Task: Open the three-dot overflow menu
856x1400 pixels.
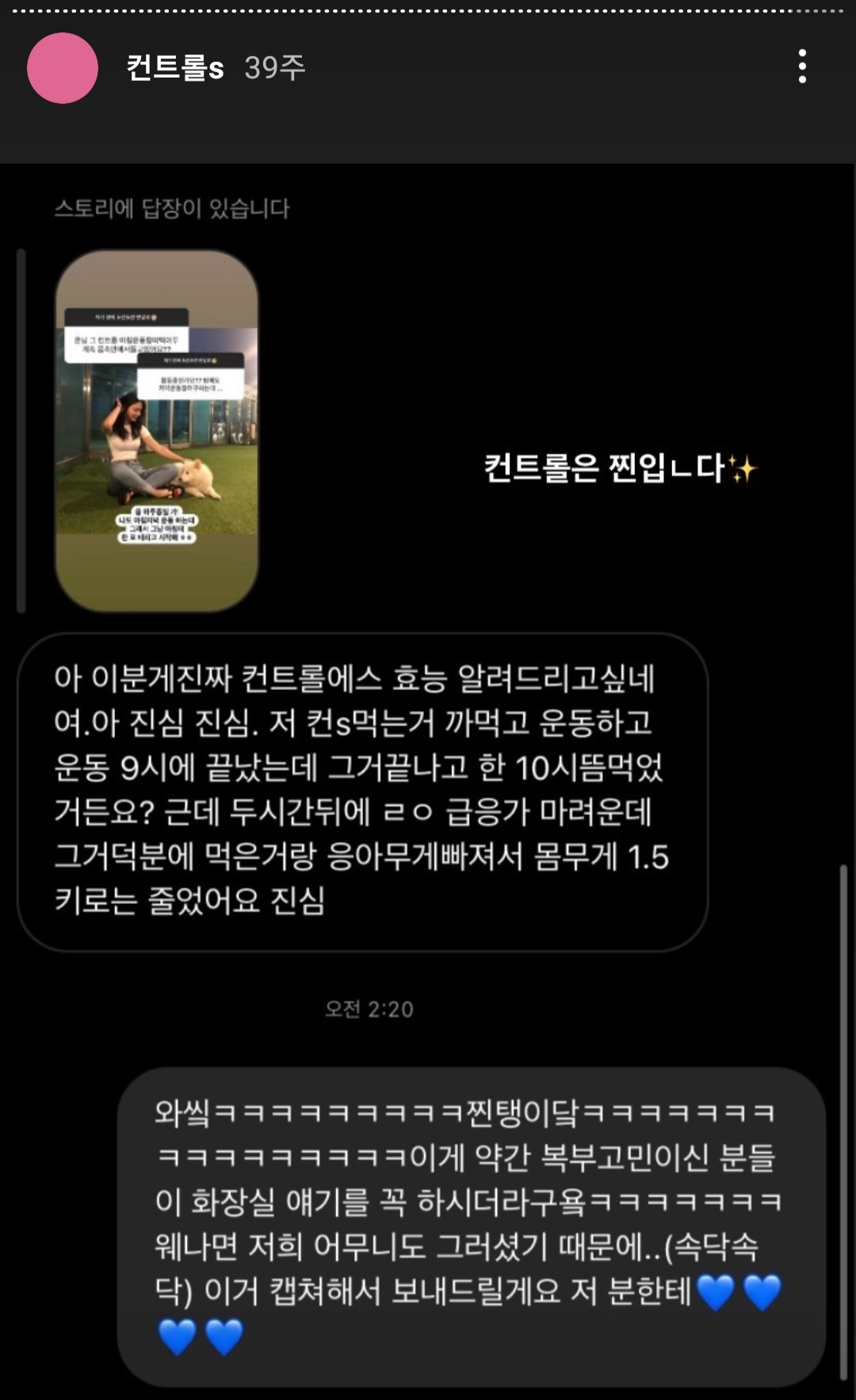Action: [x=802, y=67]
